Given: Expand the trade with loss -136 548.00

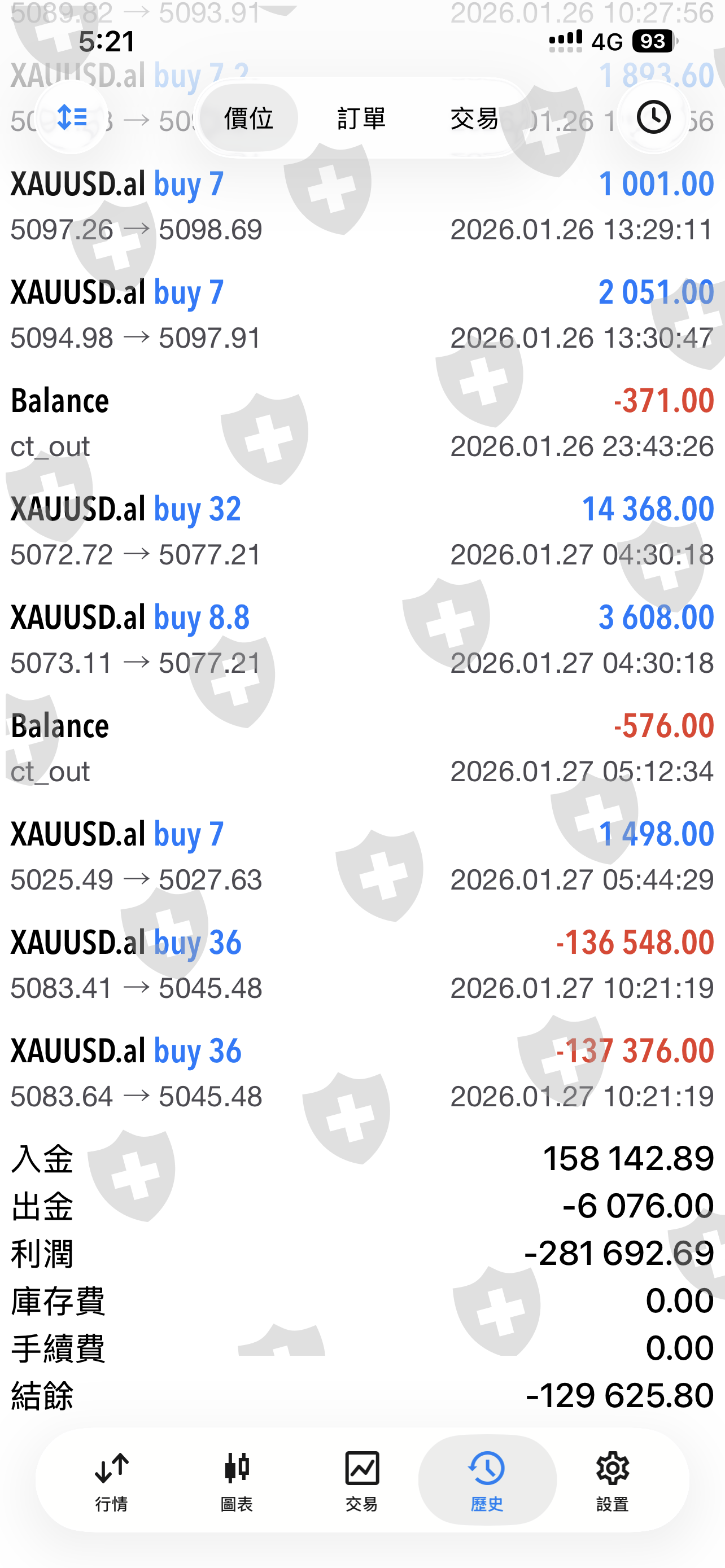Looking at the screenshot, I should coord(362,964).
